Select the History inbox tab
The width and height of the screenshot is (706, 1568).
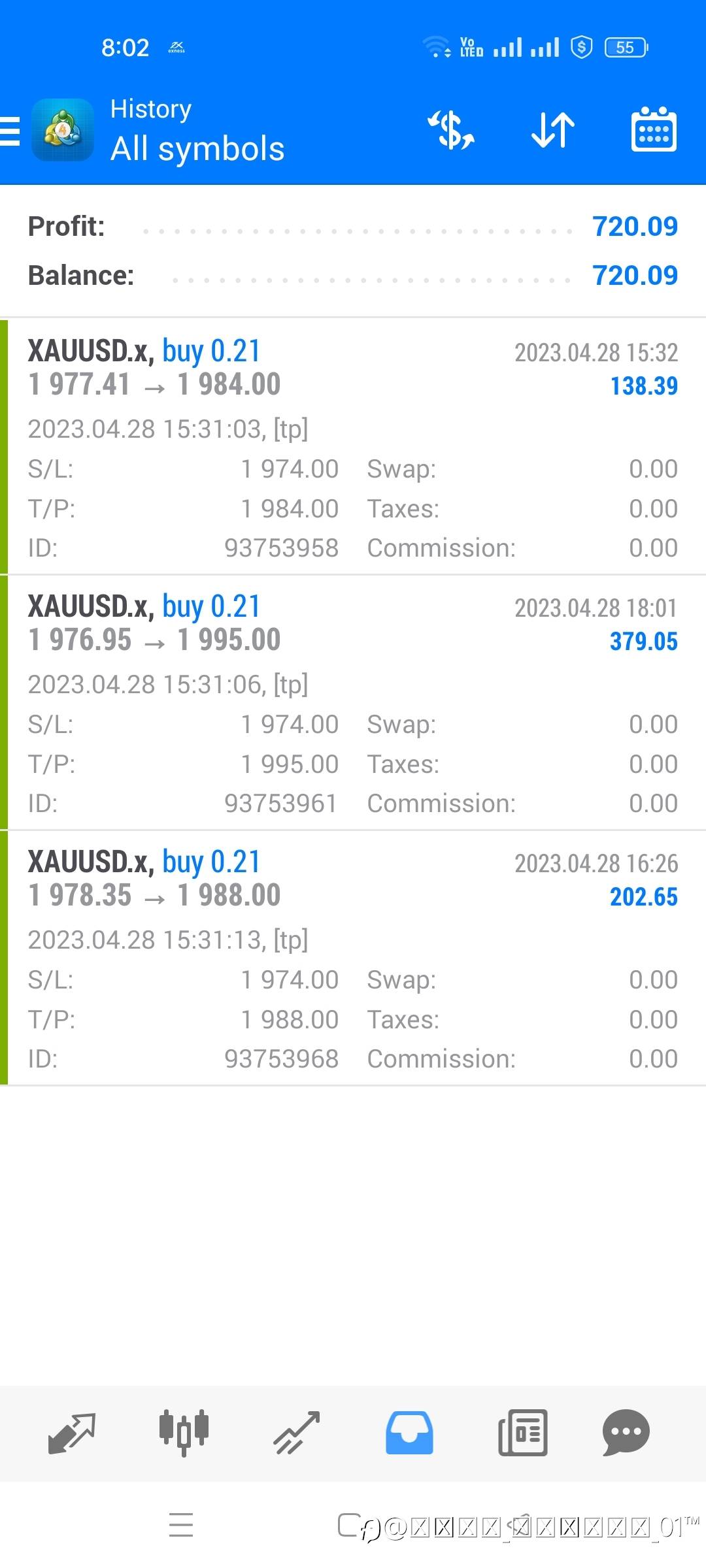(x=409, y=1433)
